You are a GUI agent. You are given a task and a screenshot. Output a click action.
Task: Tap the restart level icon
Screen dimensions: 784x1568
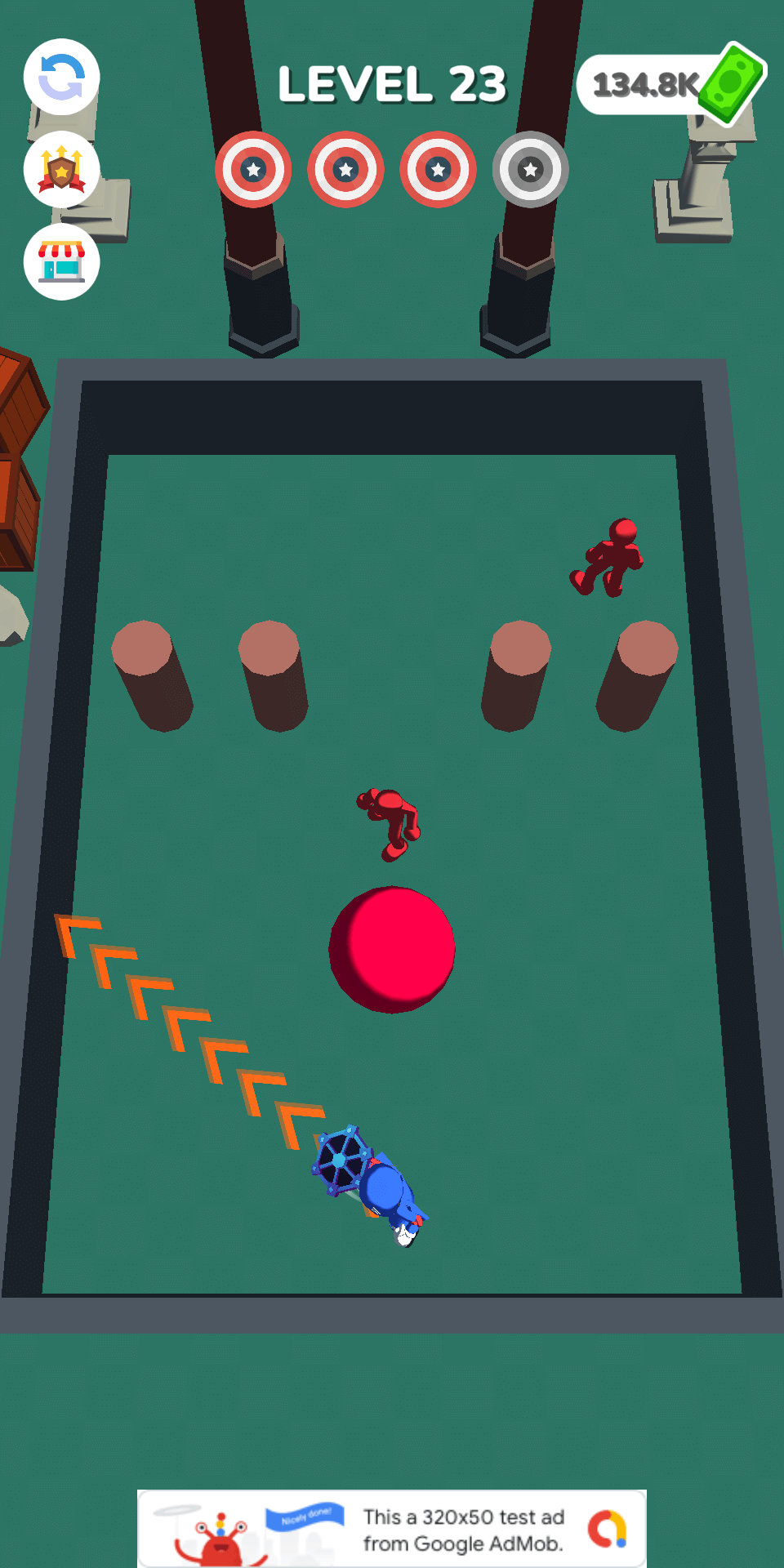point(62,78)
